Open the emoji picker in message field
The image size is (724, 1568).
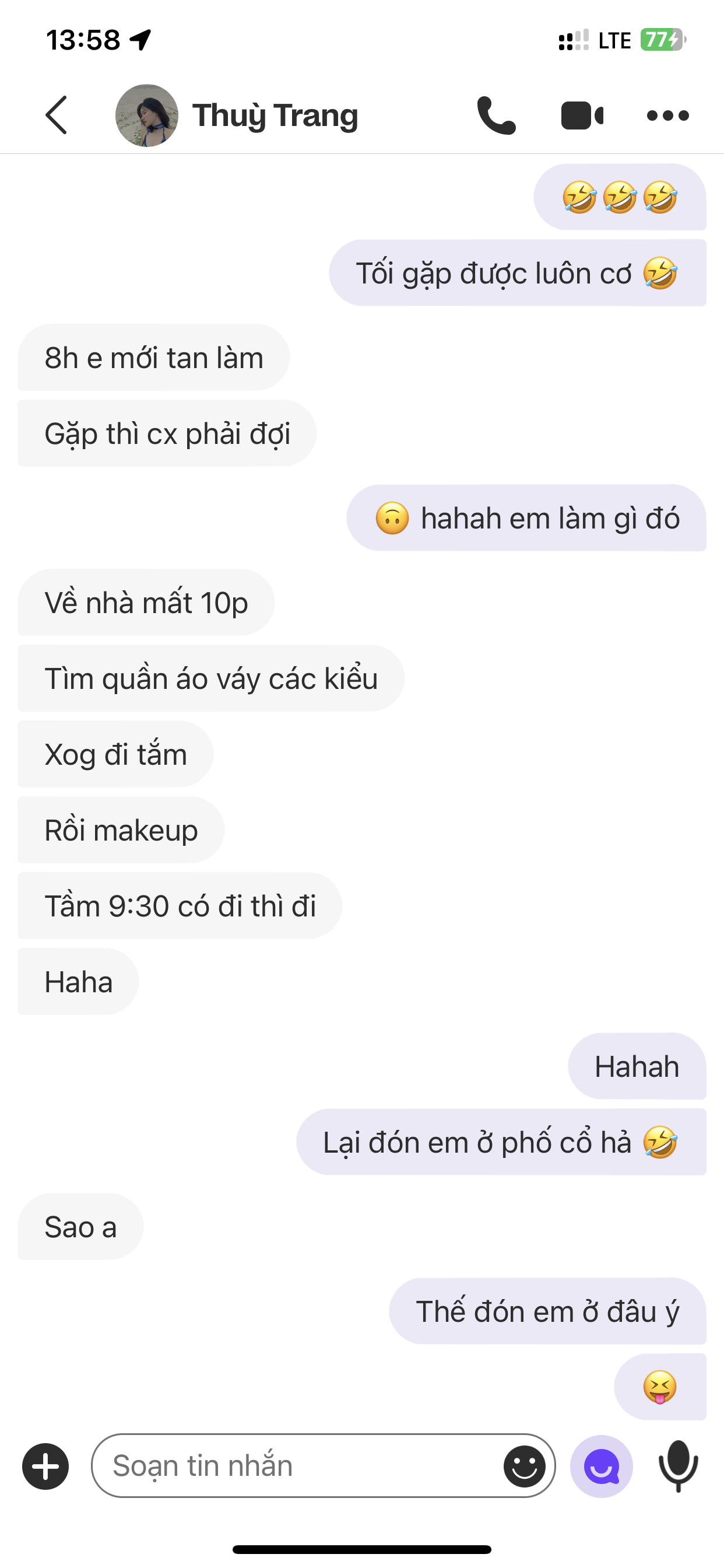point(524,1466)
